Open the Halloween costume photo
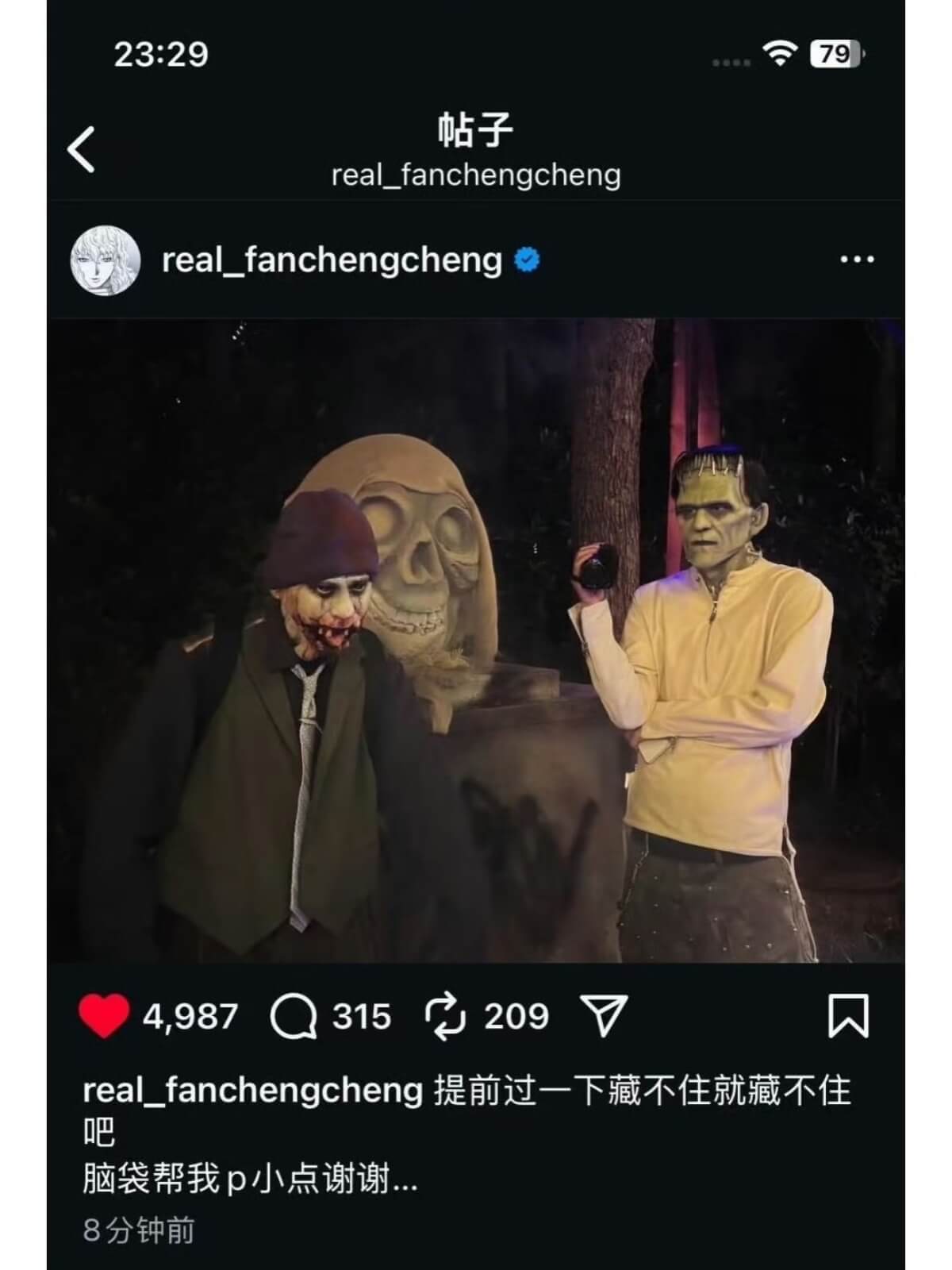Image resolution: width=952 pixels, height=1270 pixels. tap(476, 641)
